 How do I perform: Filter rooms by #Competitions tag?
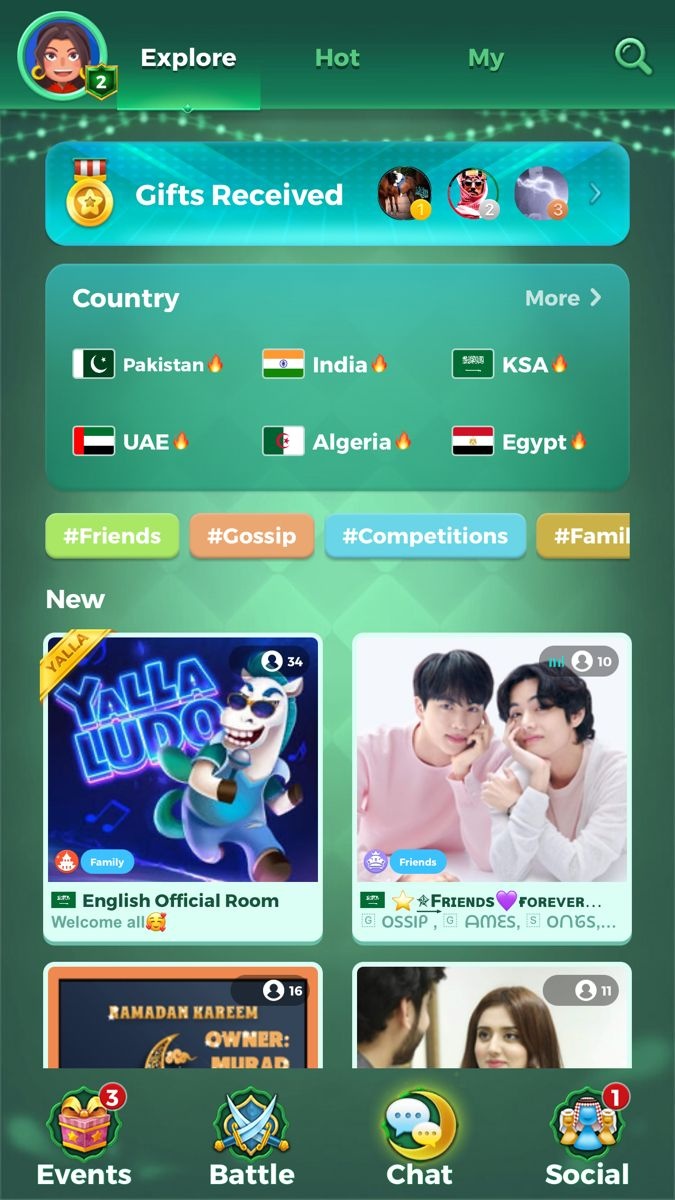(425, 536)
